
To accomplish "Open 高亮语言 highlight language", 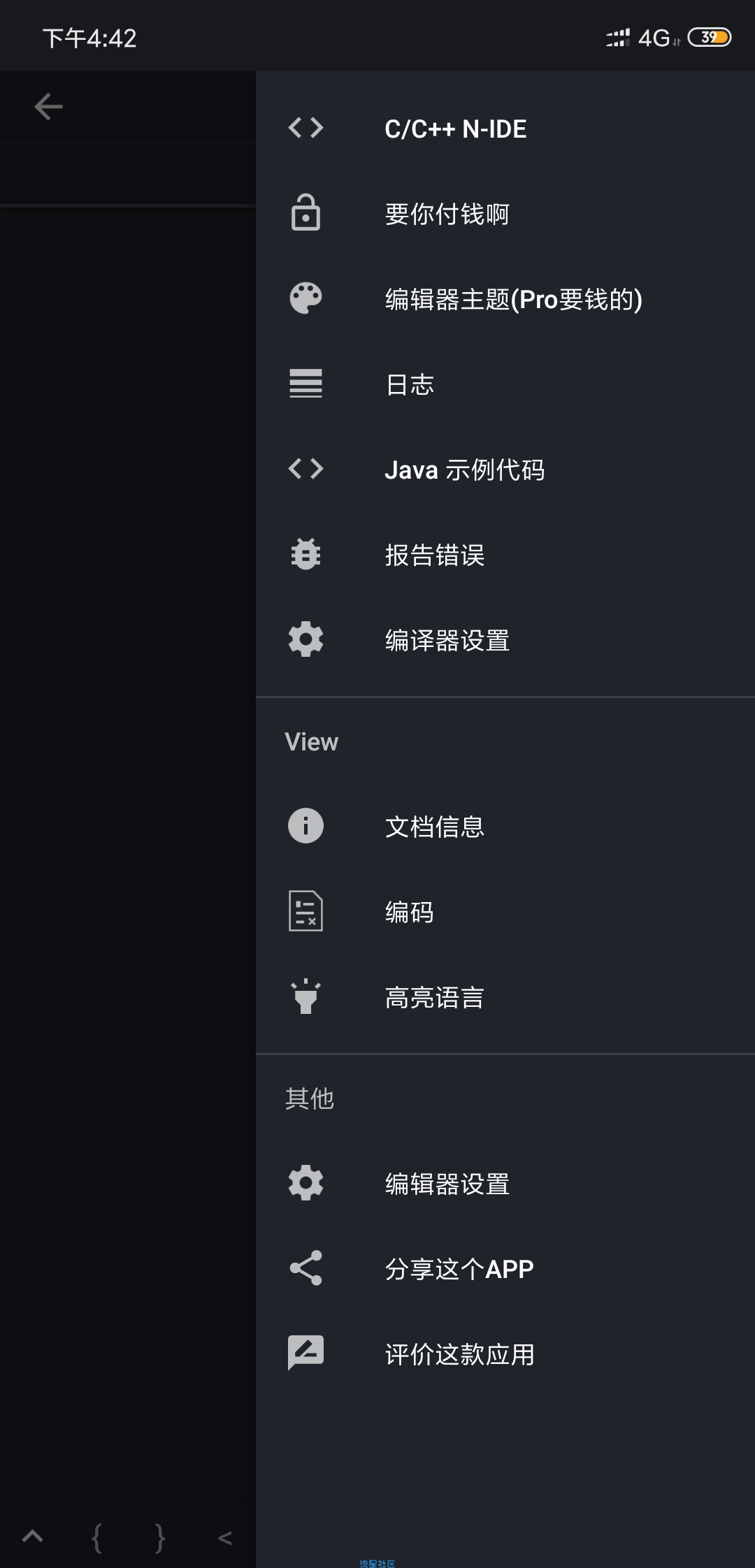I will pyautogui.click(x=435, y=997).
